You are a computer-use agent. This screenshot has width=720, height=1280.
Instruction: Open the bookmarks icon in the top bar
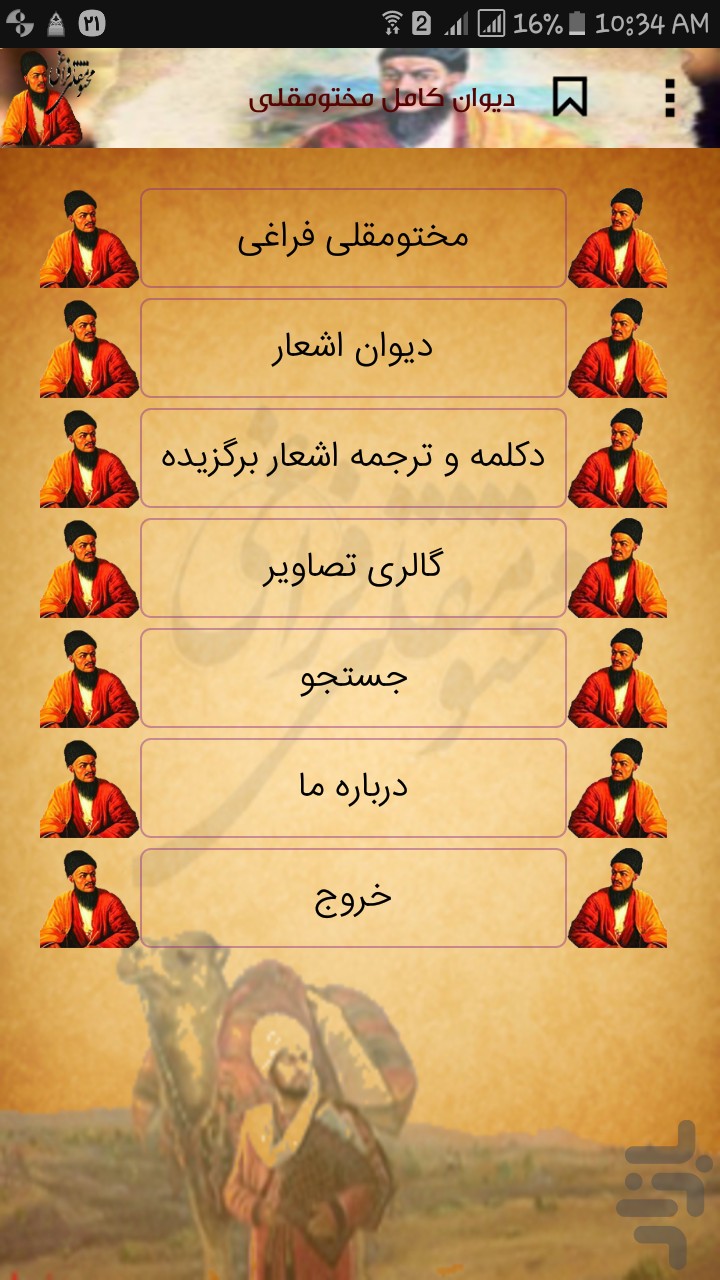pos(570,98)
